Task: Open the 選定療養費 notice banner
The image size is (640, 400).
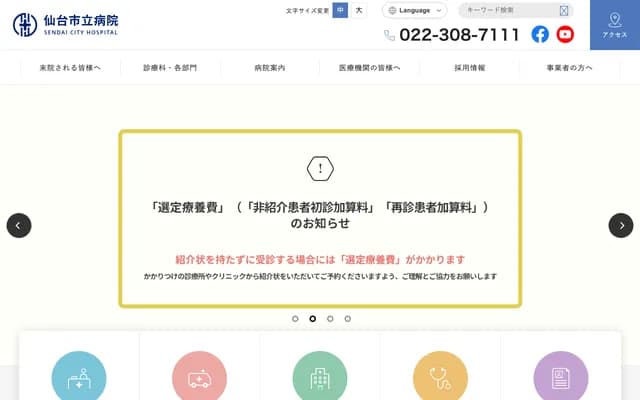Action: pos(320,218)
